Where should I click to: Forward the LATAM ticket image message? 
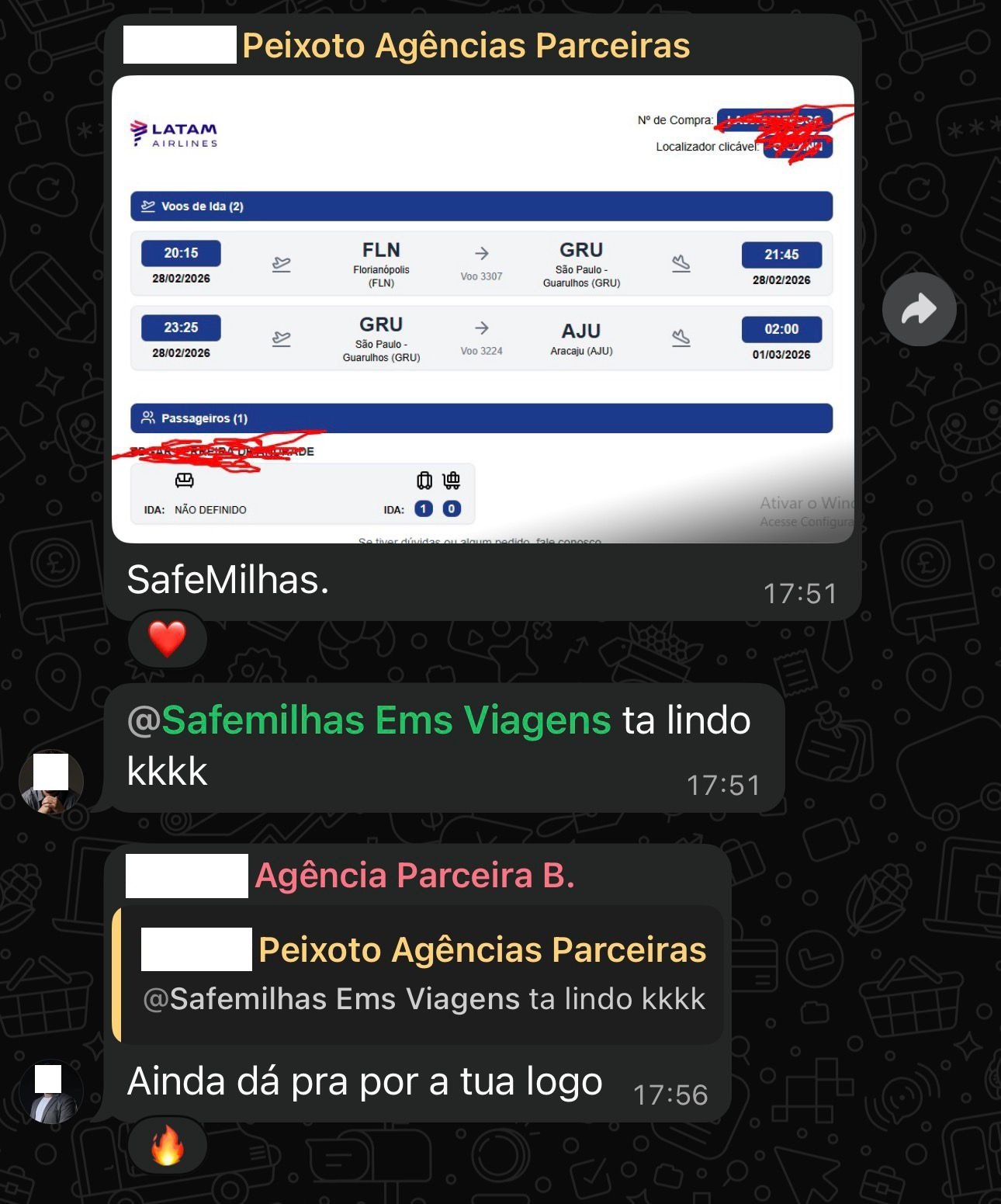pyautogui.click(x=919, y=309)
